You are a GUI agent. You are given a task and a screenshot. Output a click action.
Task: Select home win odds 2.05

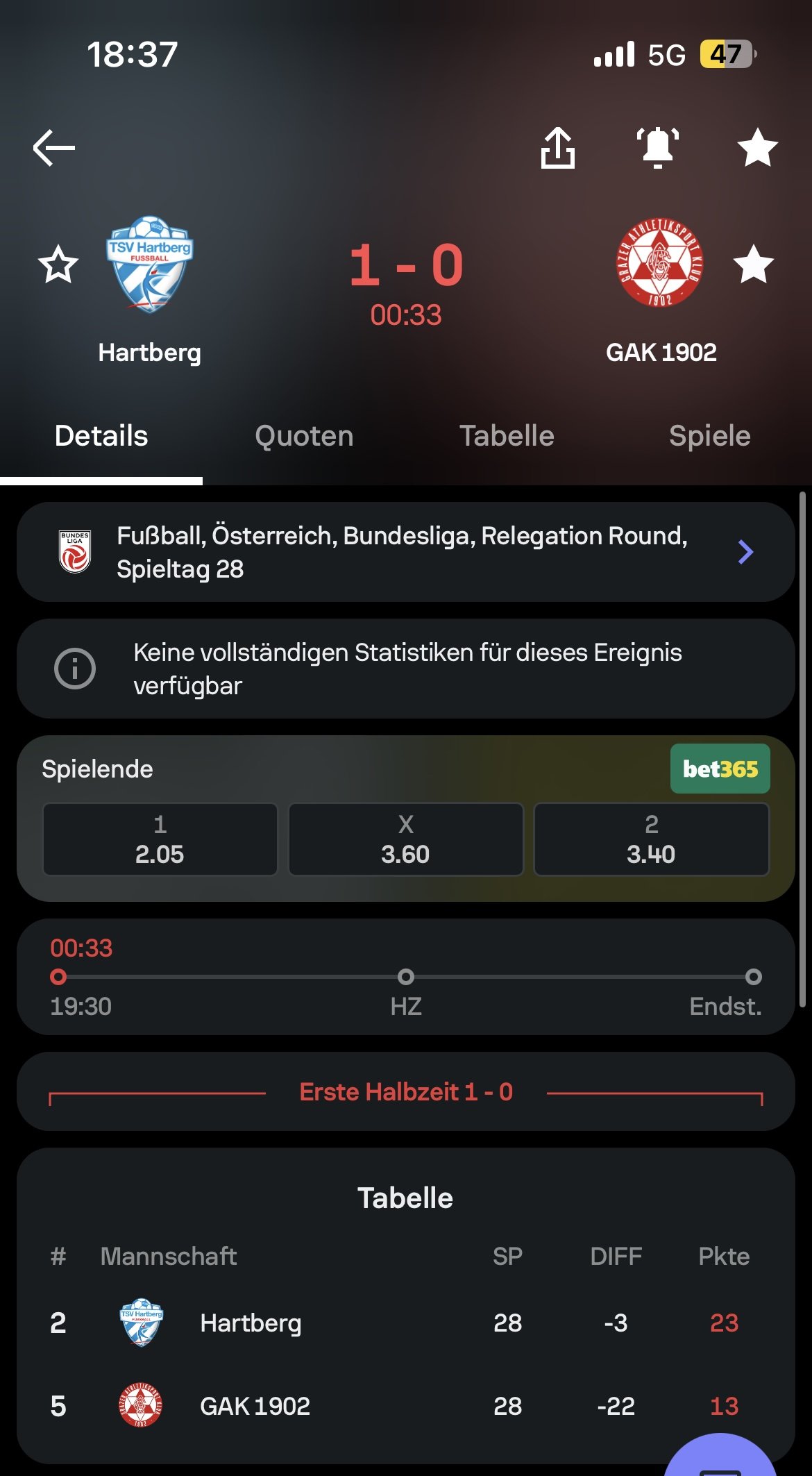[160, 839]
